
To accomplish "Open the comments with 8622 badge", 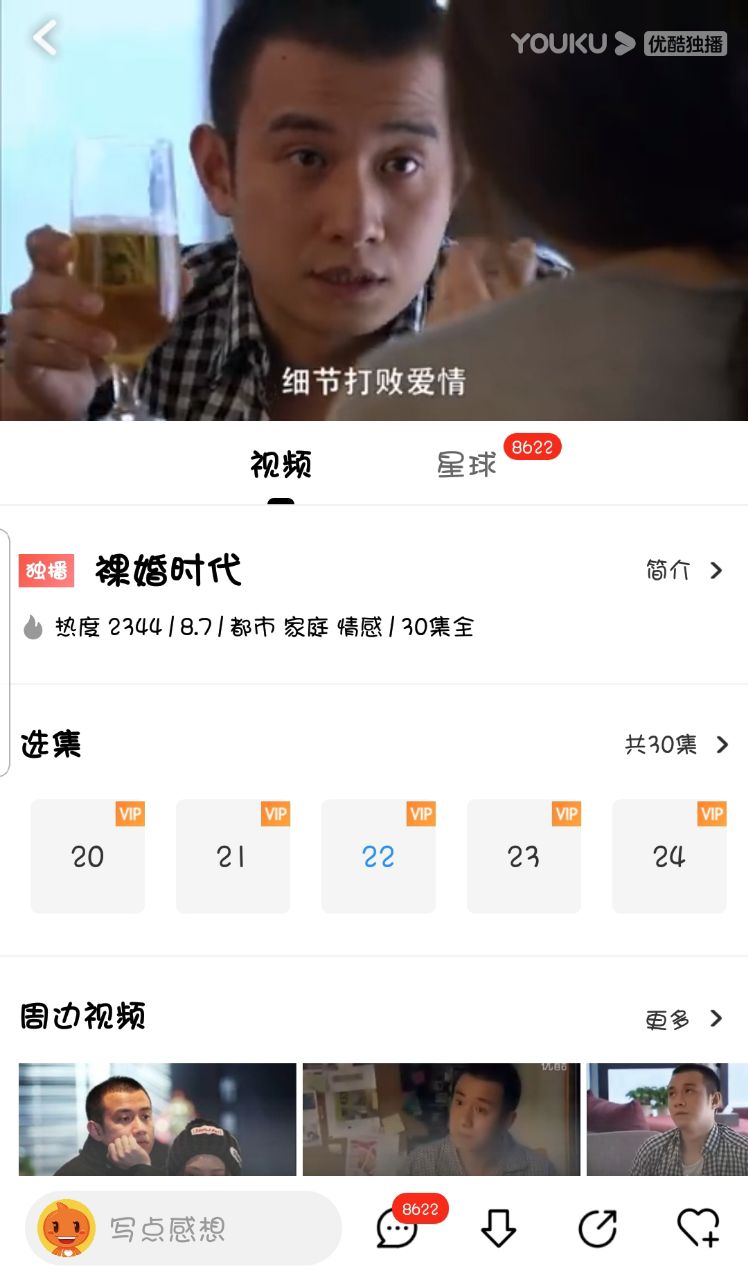I will [x=397, y=1228].
